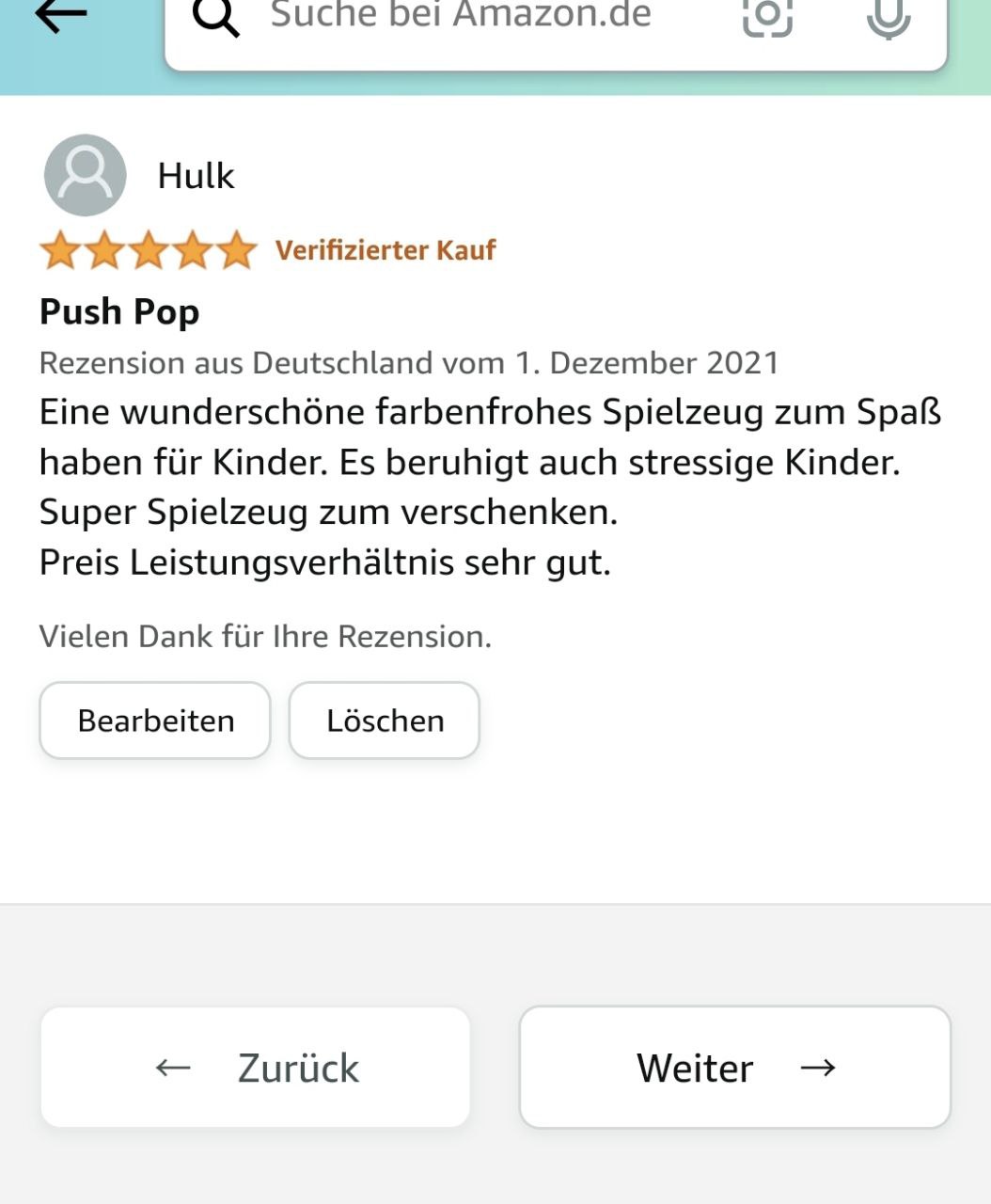
Task: Start voice search with microphone
Action: pos(888,17)
